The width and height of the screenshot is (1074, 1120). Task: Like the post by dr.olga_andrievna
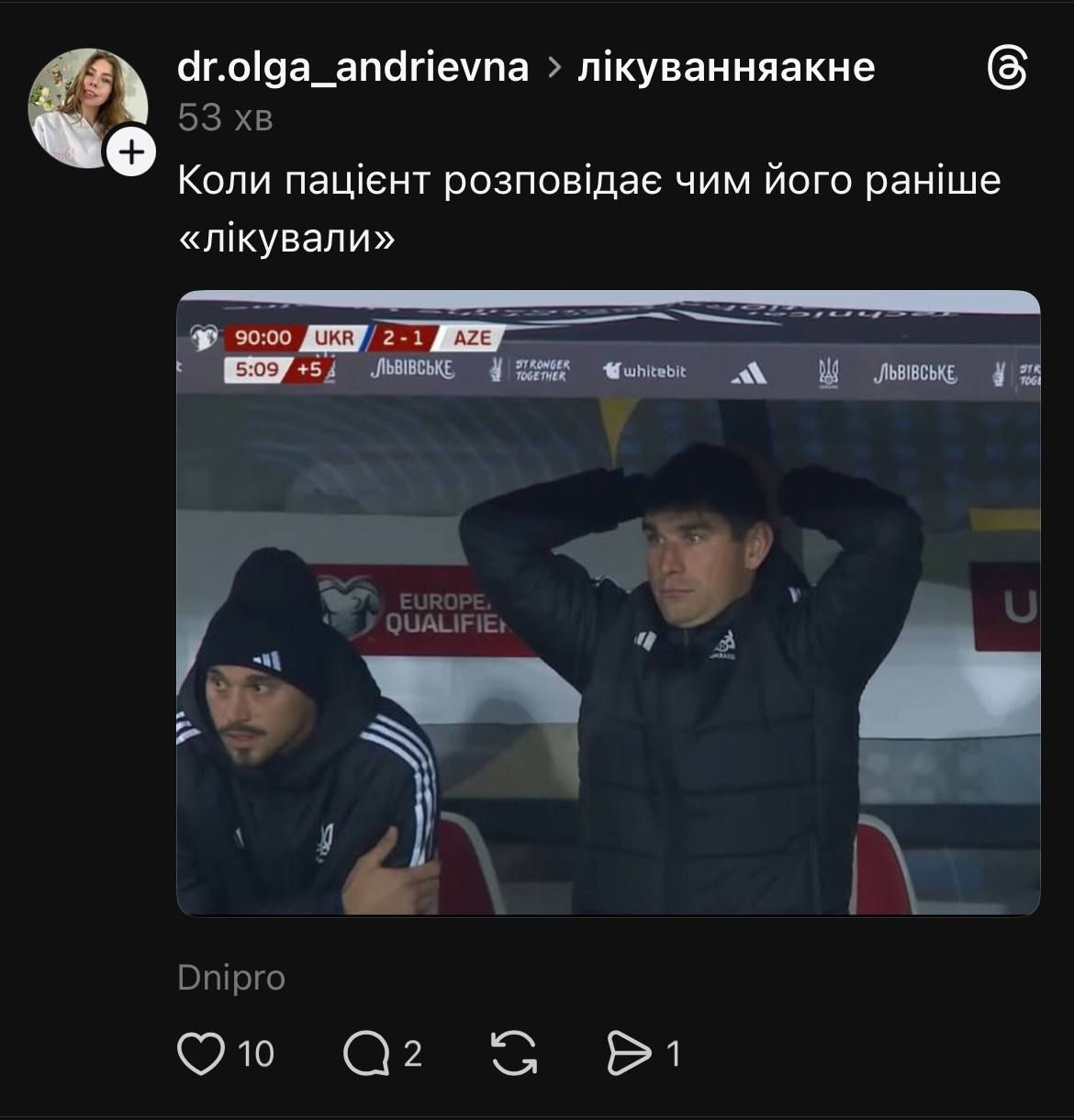[x=201, y=1053]
